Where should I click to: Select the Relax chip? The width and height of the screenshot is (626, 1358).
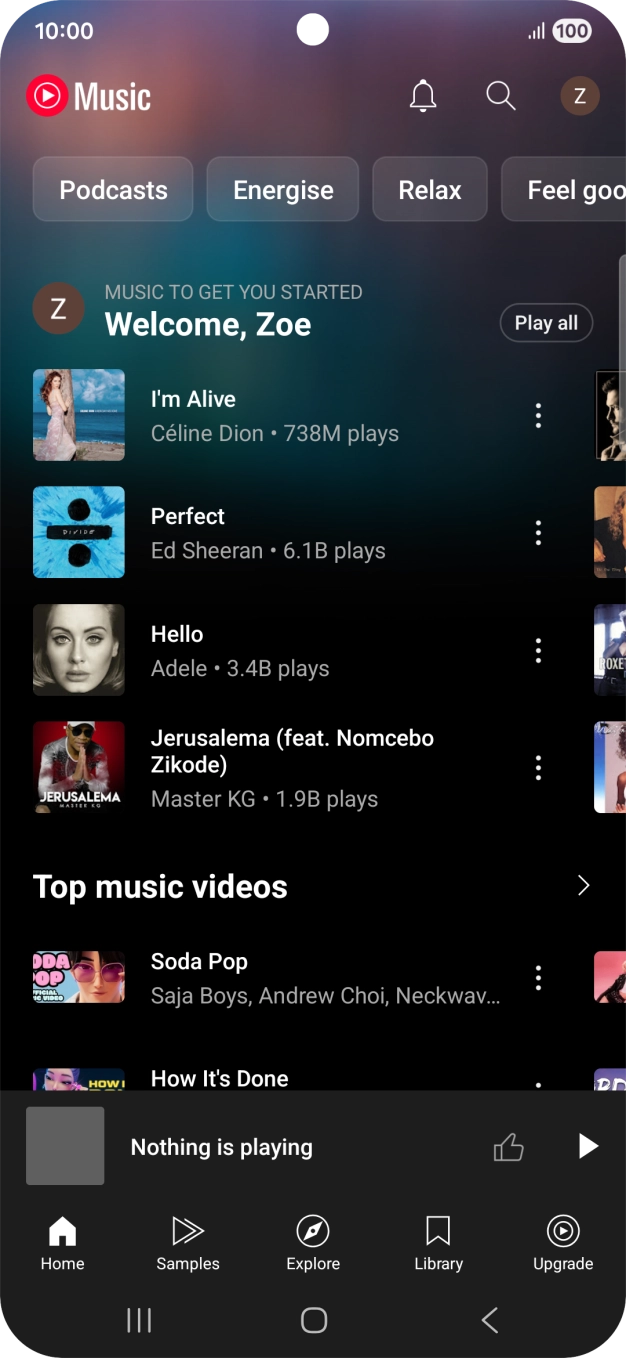click(x=430, y=189)
